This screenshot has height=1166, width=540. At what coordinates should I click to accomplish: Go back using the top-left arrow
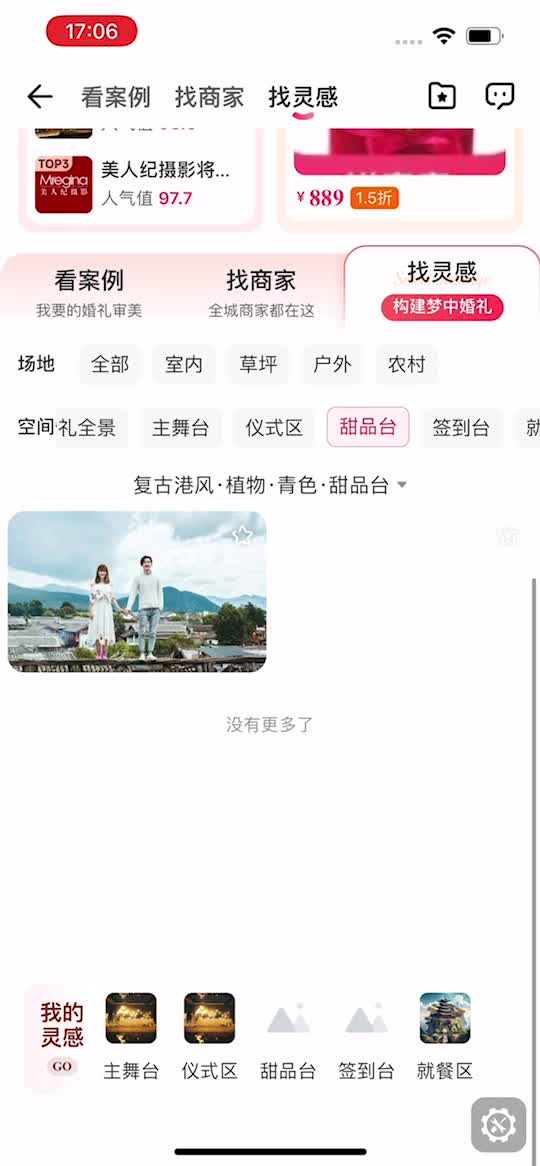(39, 97)
